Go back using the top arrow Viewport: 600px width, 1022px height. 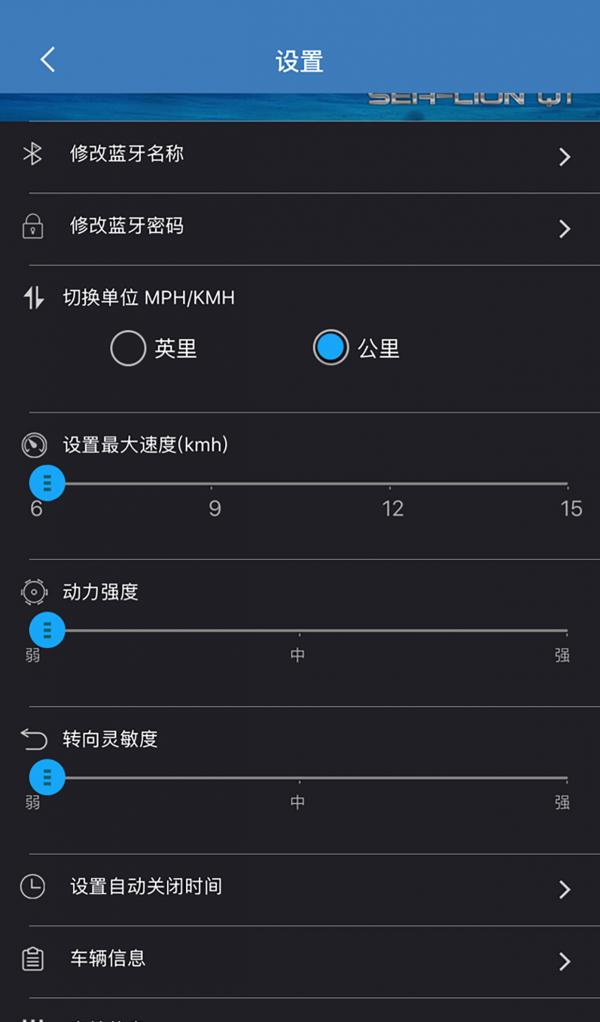[47, 60]
